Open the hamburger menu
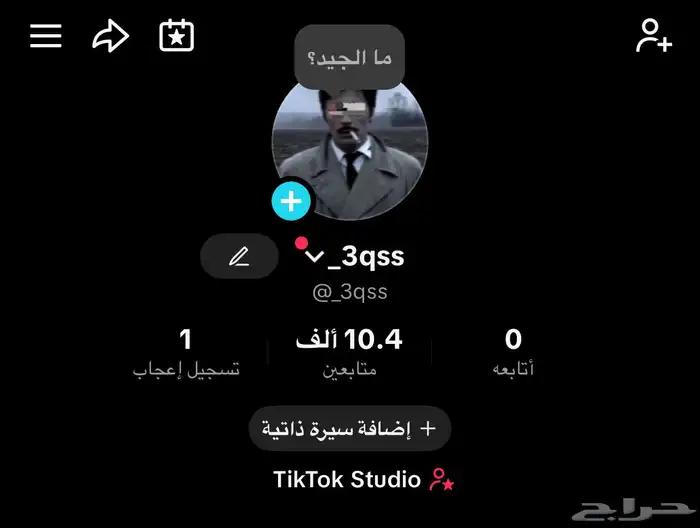Viewport: 700px width, 528px height. 46,36
